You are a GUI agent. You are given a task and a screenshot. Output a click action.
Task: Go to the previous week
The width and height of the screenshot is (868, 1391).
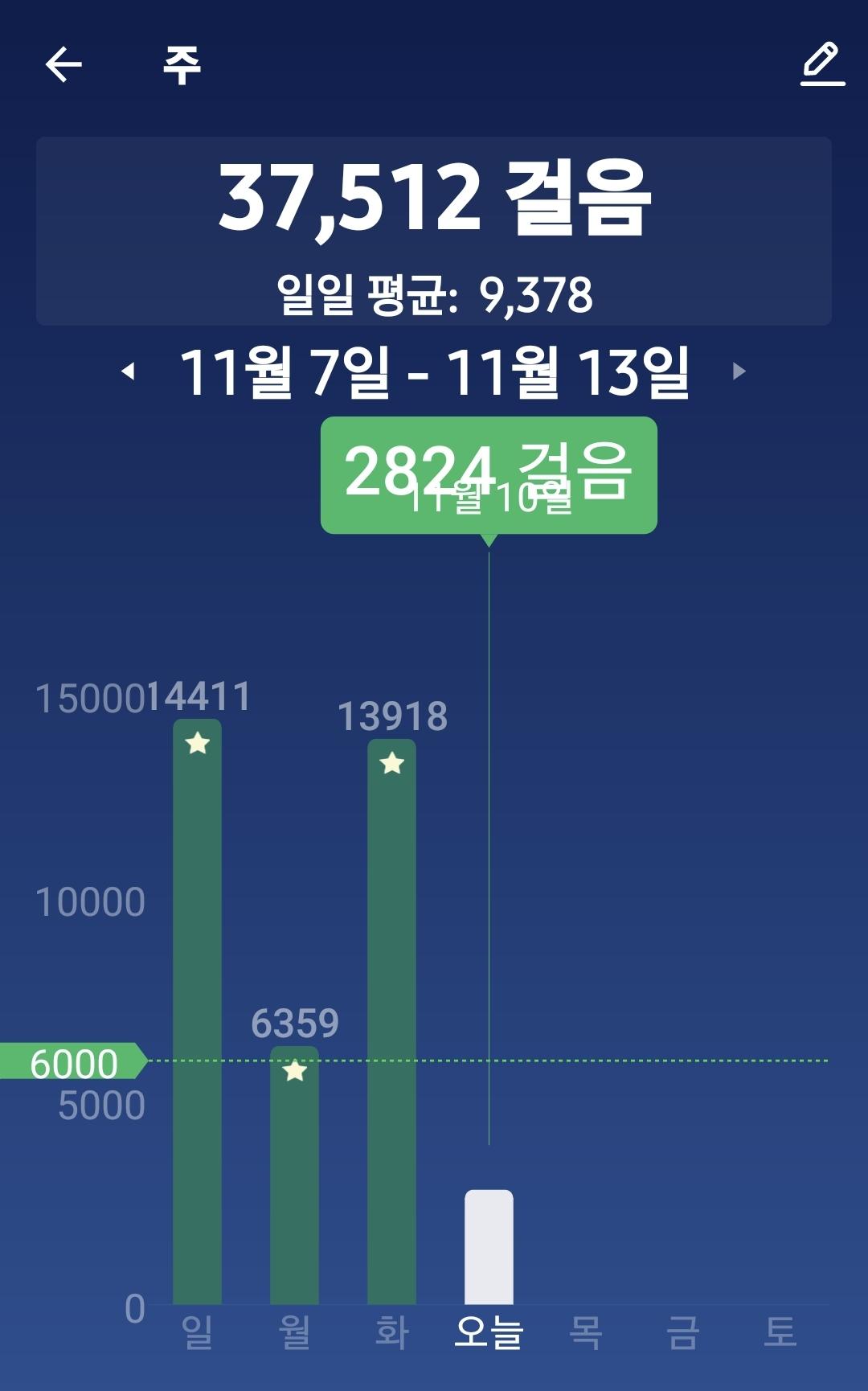point(128,371)
